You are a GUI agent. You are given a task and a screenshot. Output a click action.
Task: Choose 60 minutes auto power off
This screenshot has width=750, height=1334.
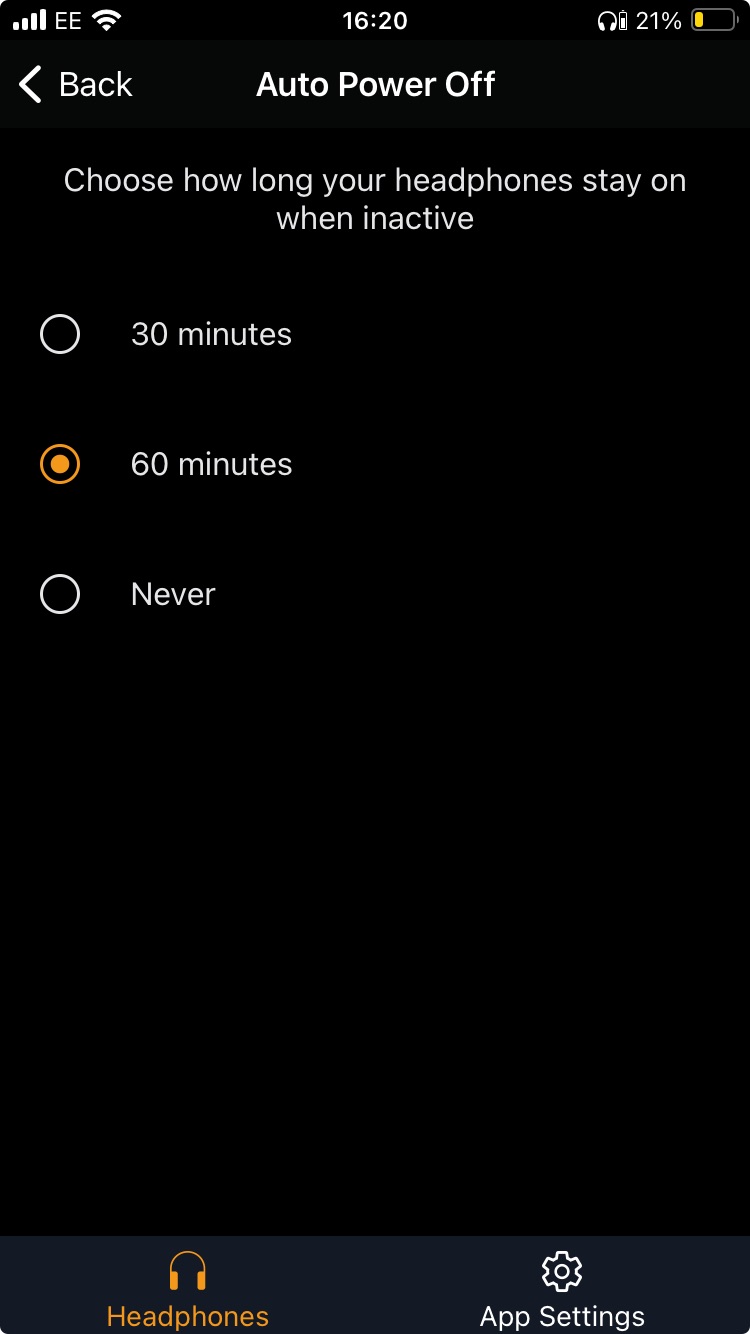tap(60, 464)
